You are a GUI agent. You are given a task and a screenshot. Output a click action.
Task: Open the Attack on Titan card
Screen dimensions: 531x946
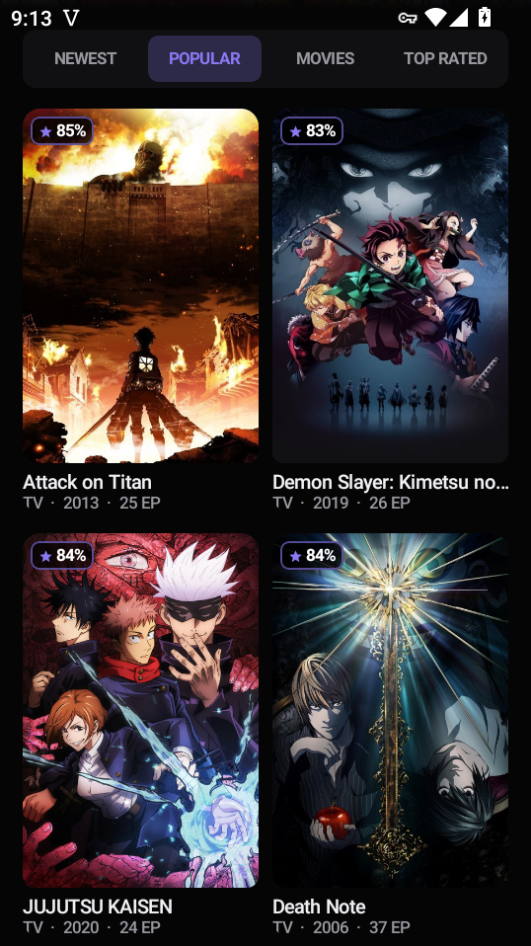[x=141, y=311]
